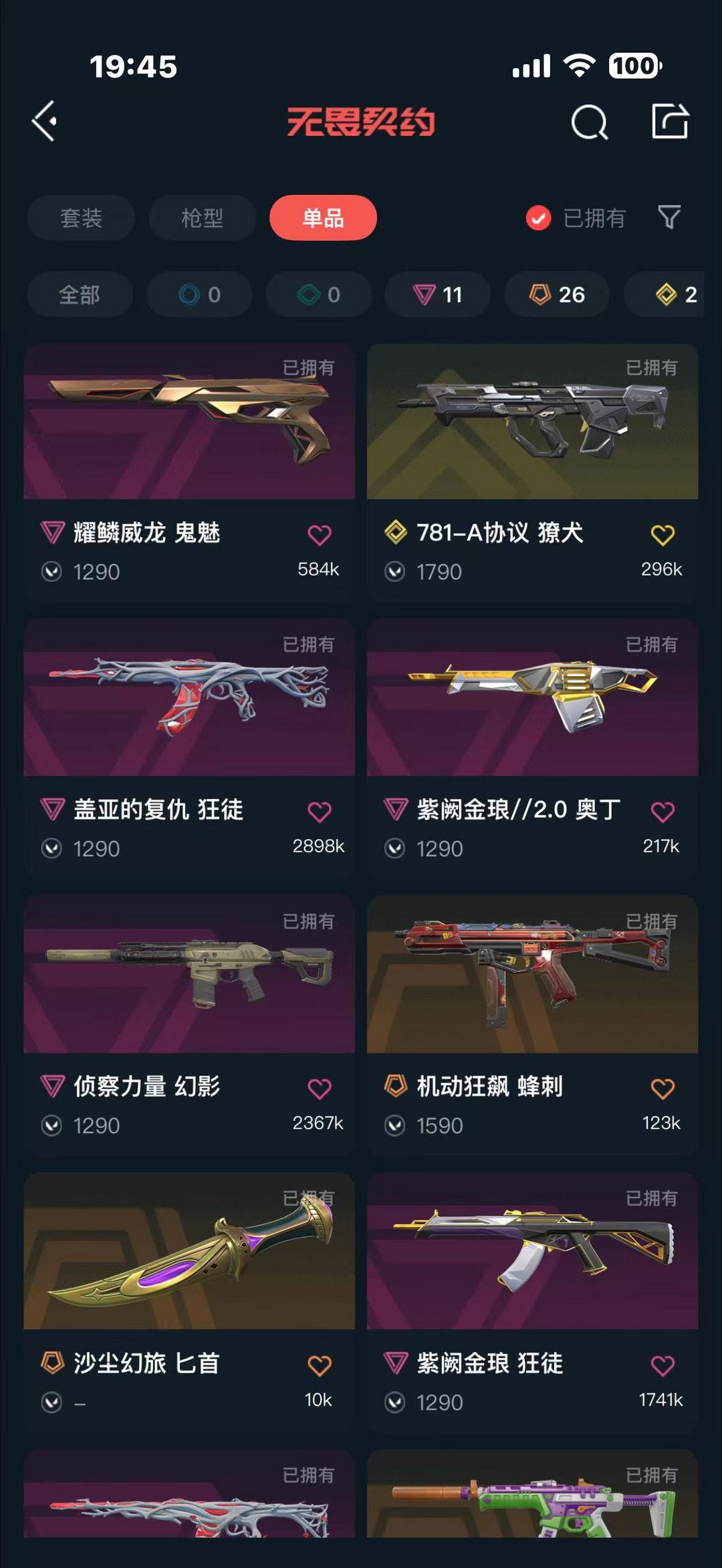View the 侦察力量 幻影 skin card
The height and width of the screenshot is (1568, 722).
click(189, 1026)
